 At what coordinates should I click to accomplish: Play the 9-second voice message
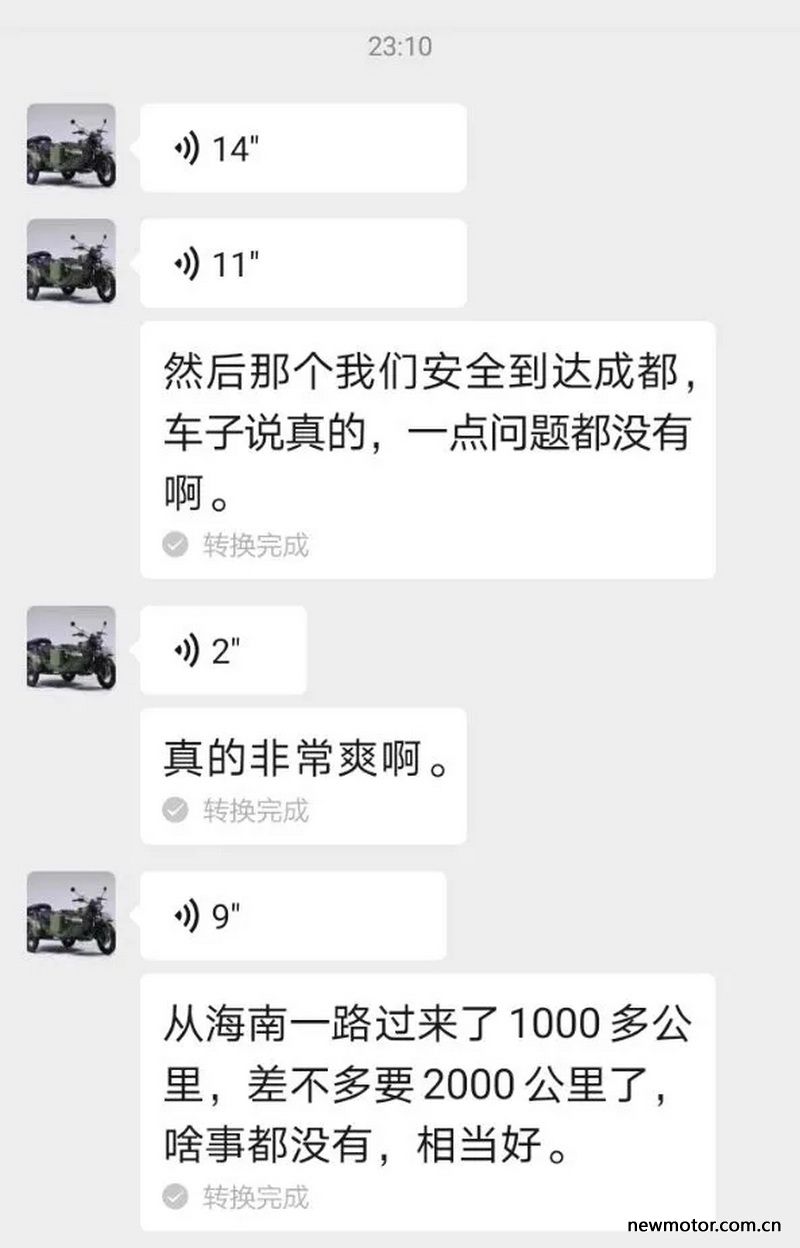tap(293, 915)
